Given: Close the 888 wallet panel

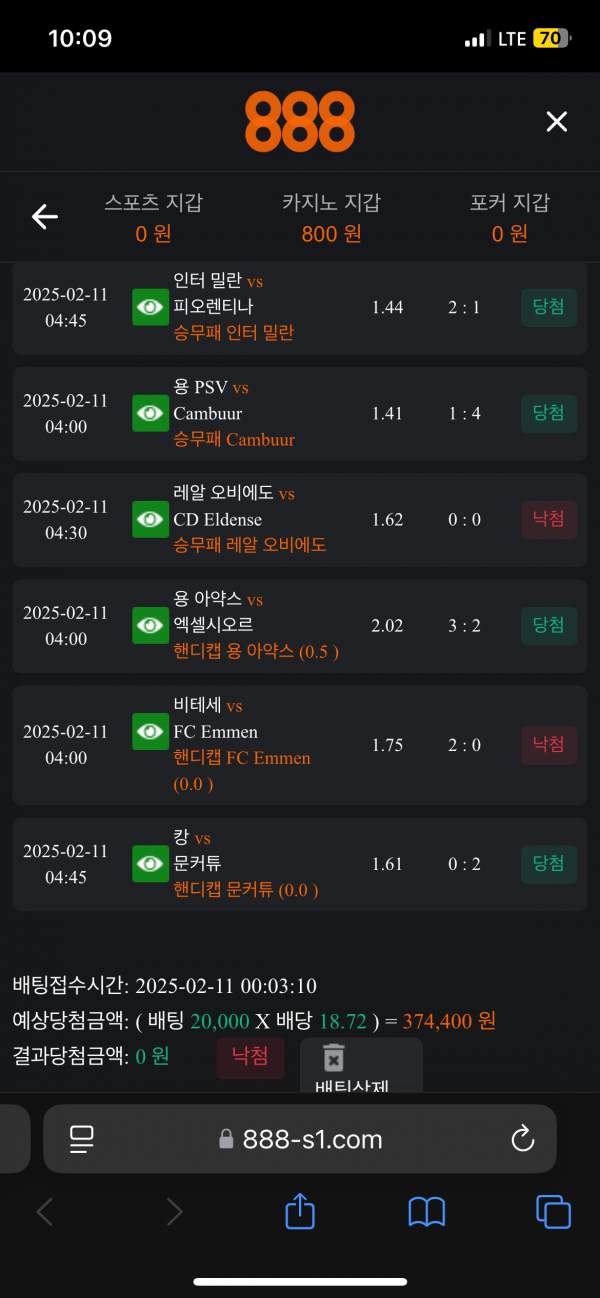Looking at the screenshot, I should 556,122.
